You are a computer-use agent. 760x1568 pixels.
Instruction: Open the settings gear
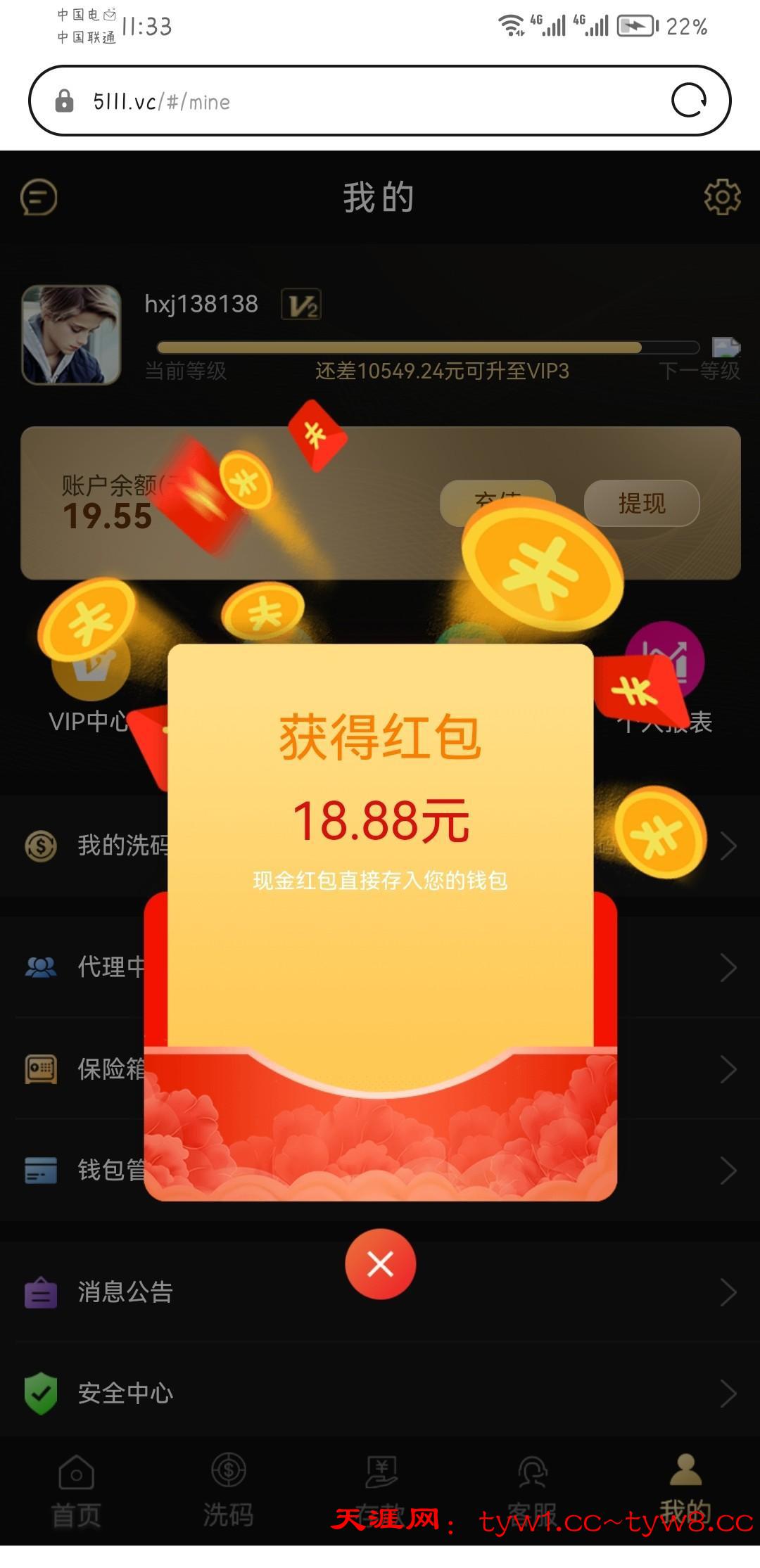coord(722,197)
